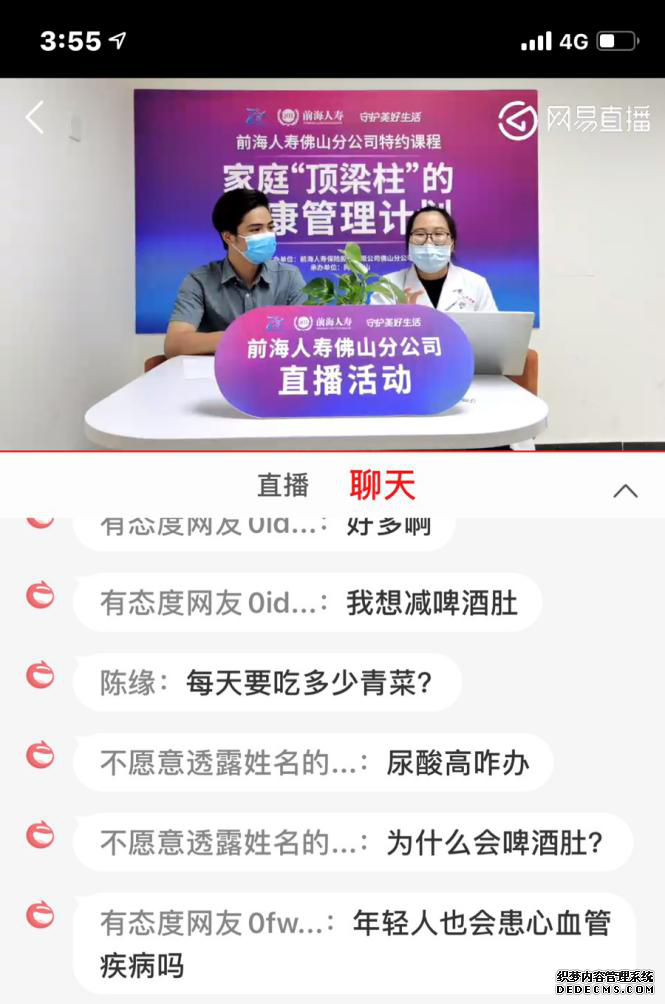665x1004 pixels.
Task: Switch to the 聊天 tab
Action: pyautogui.click(x=382, y=486)
